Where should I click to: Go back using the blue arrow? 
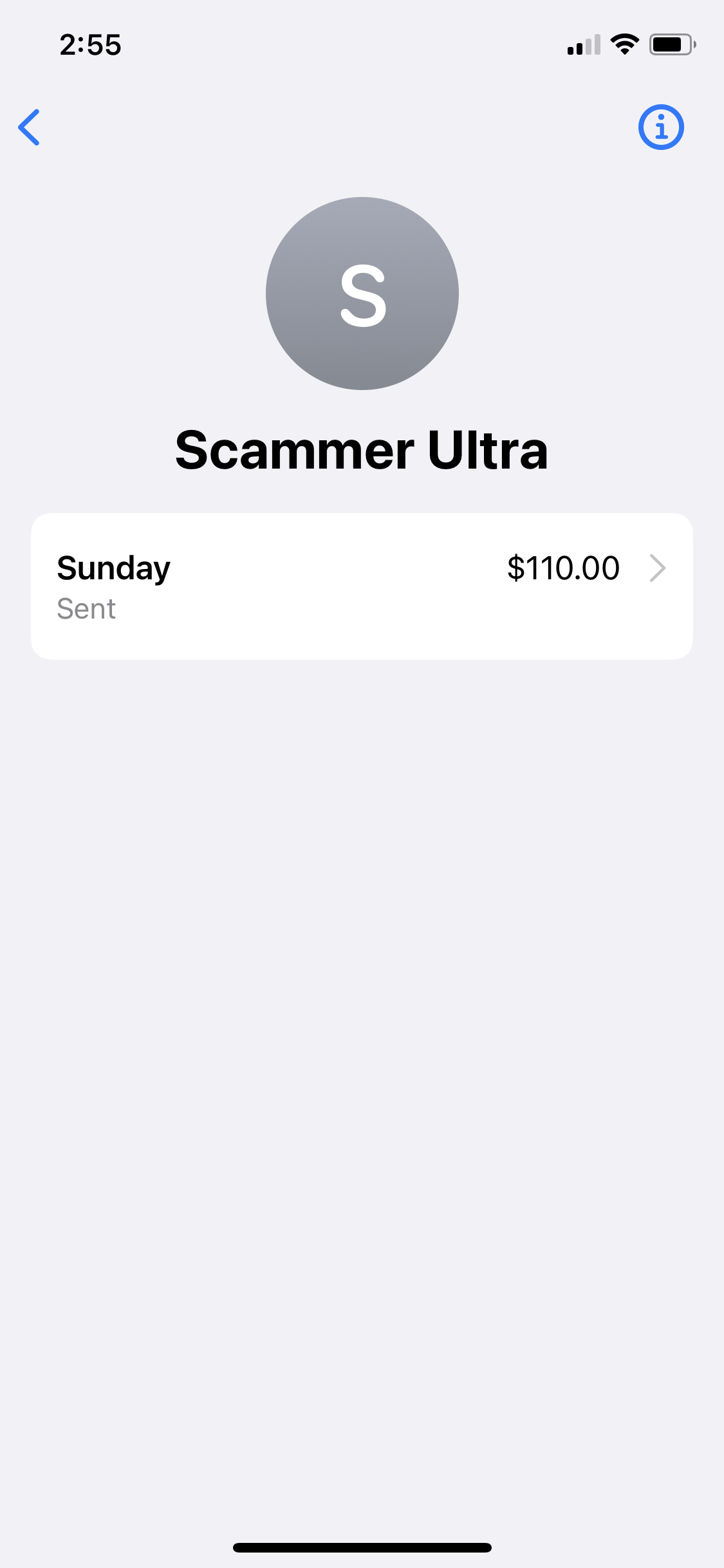pyautogui.click(x=30, y=127)
